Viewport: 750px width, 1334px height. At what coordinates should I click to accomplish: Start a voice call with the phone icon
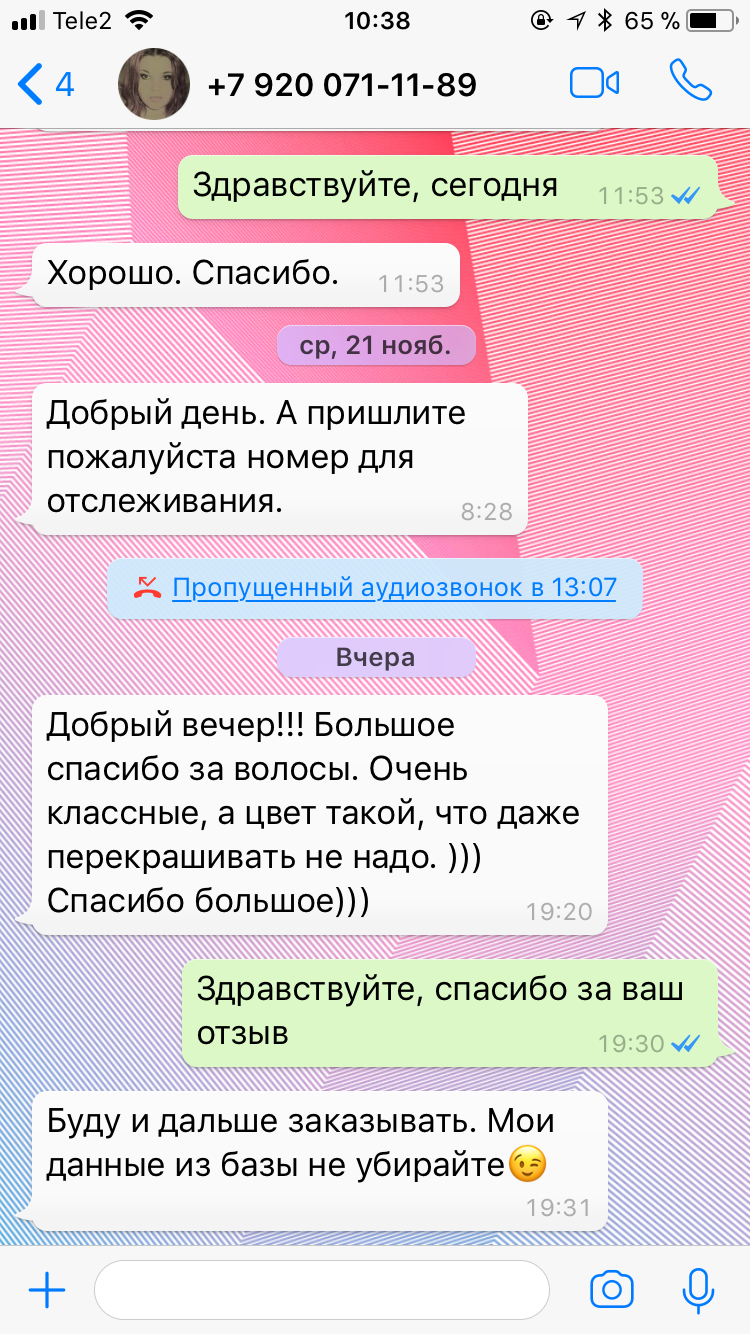point(691,82)
